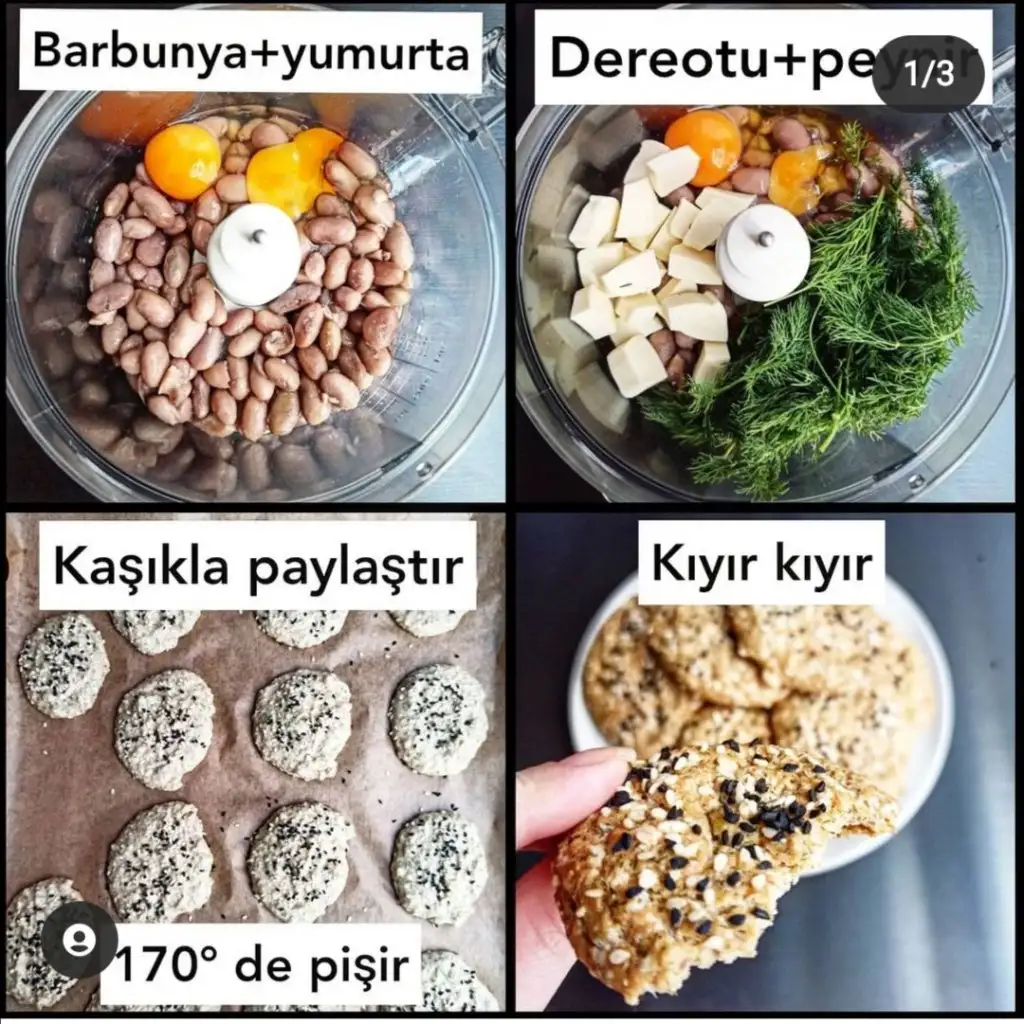1024x1024 pixels.
Task: Show tagged people on the photo
Action: [79, 939]
